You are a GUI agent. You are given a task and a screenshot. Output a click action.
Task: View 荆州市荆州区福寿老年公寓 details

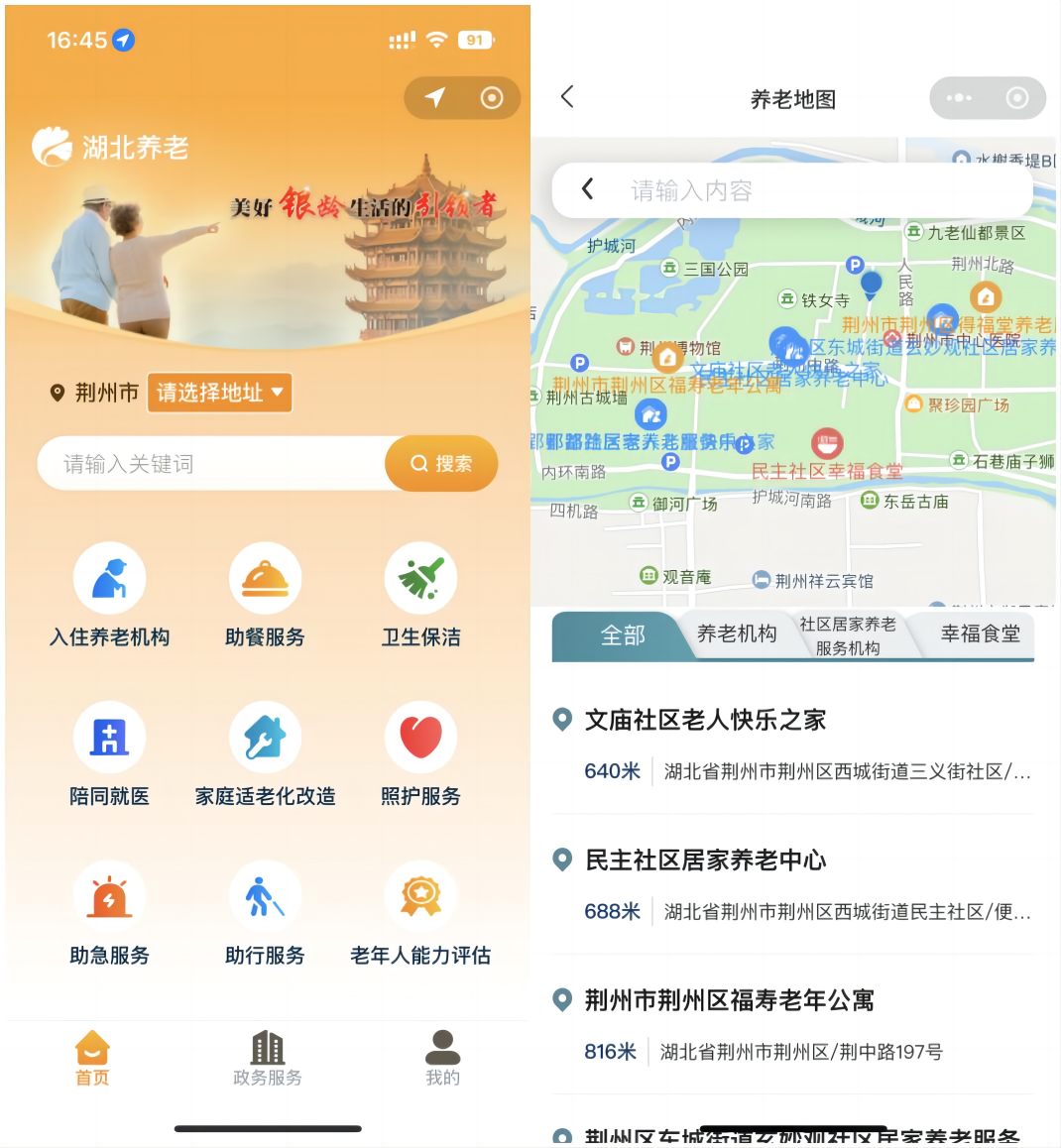coord(729,1001)
